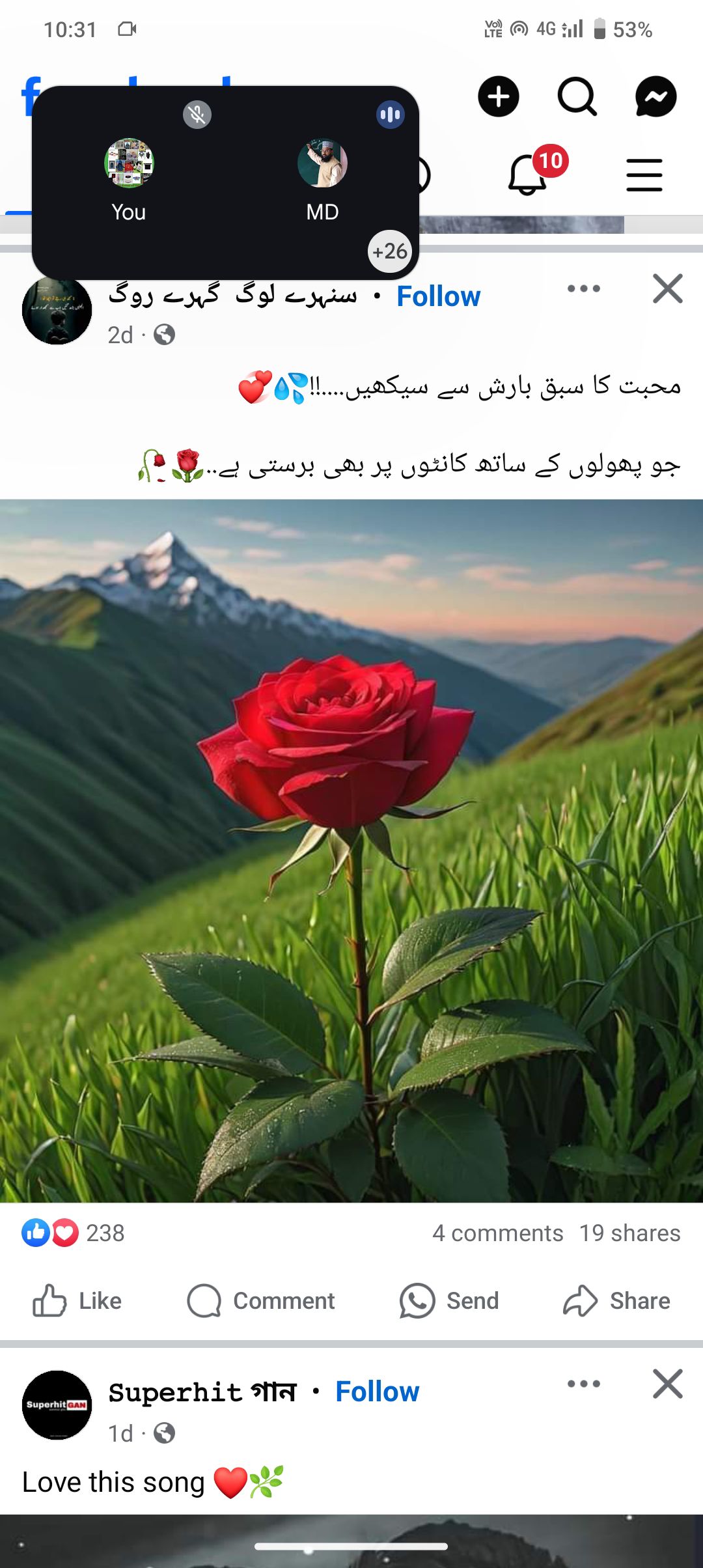Like the rose post
This screenshot has width=703, height=1568.
(x=77, y=1300)
